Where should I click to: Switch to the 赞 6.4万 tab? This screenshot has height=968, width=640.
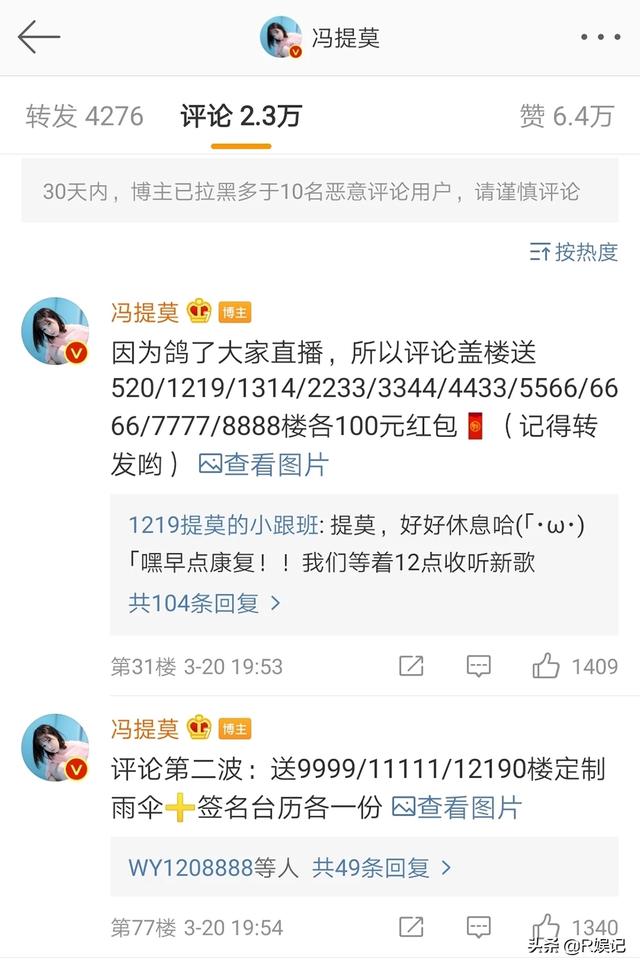point(566,116)
